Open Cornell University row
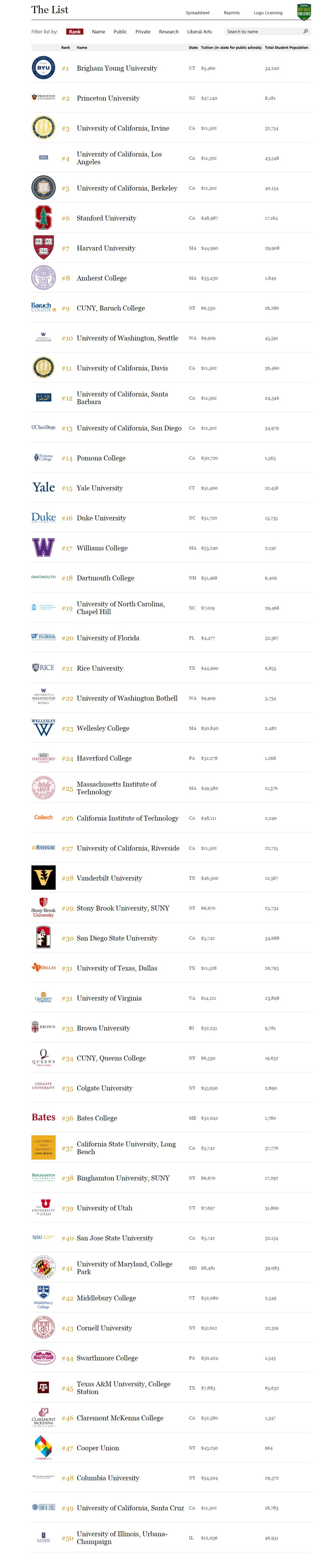This screenshot has width=330, height=1568. tap(104, 1328)
